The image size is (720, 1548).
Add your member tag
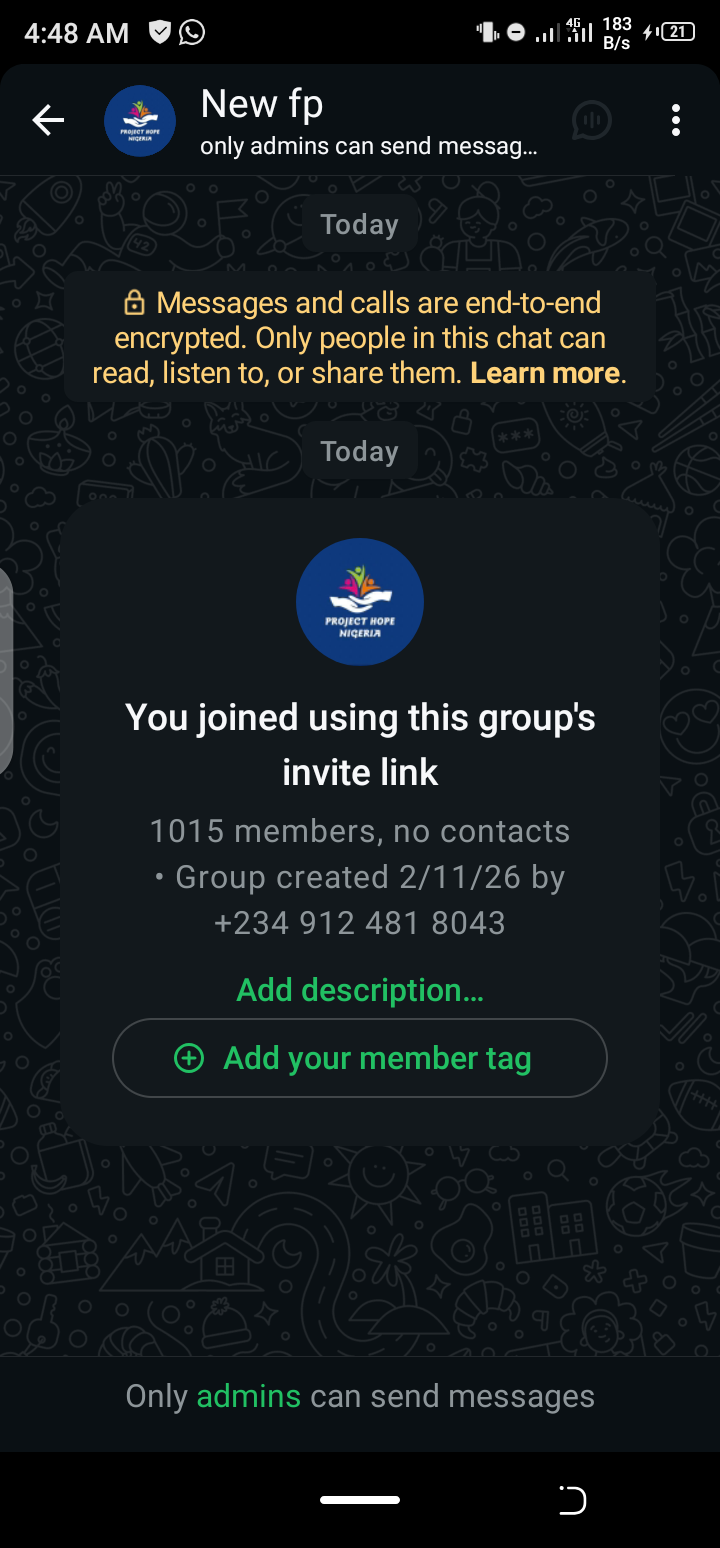[360, 1058]
